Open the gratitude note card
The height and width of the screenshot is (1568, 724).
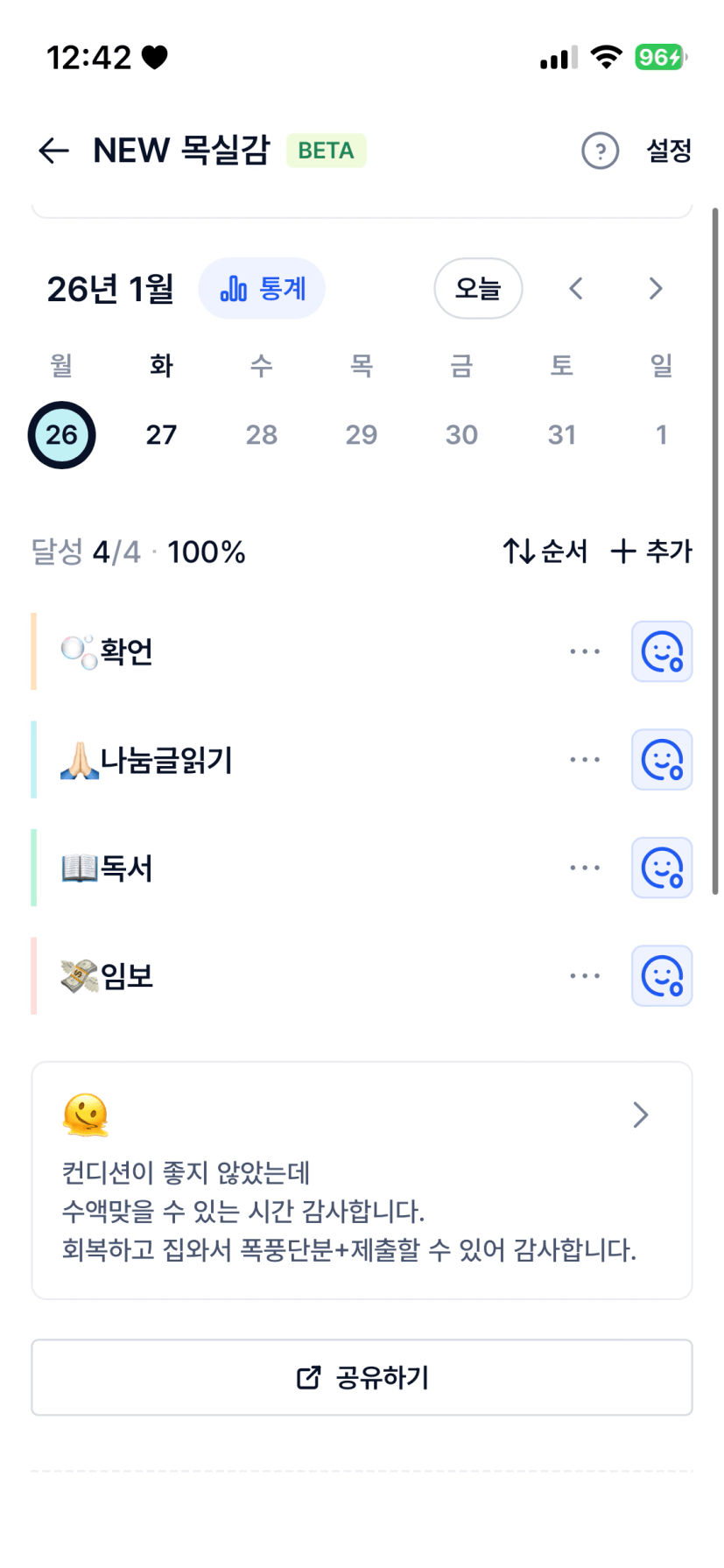coord(362,1180)
